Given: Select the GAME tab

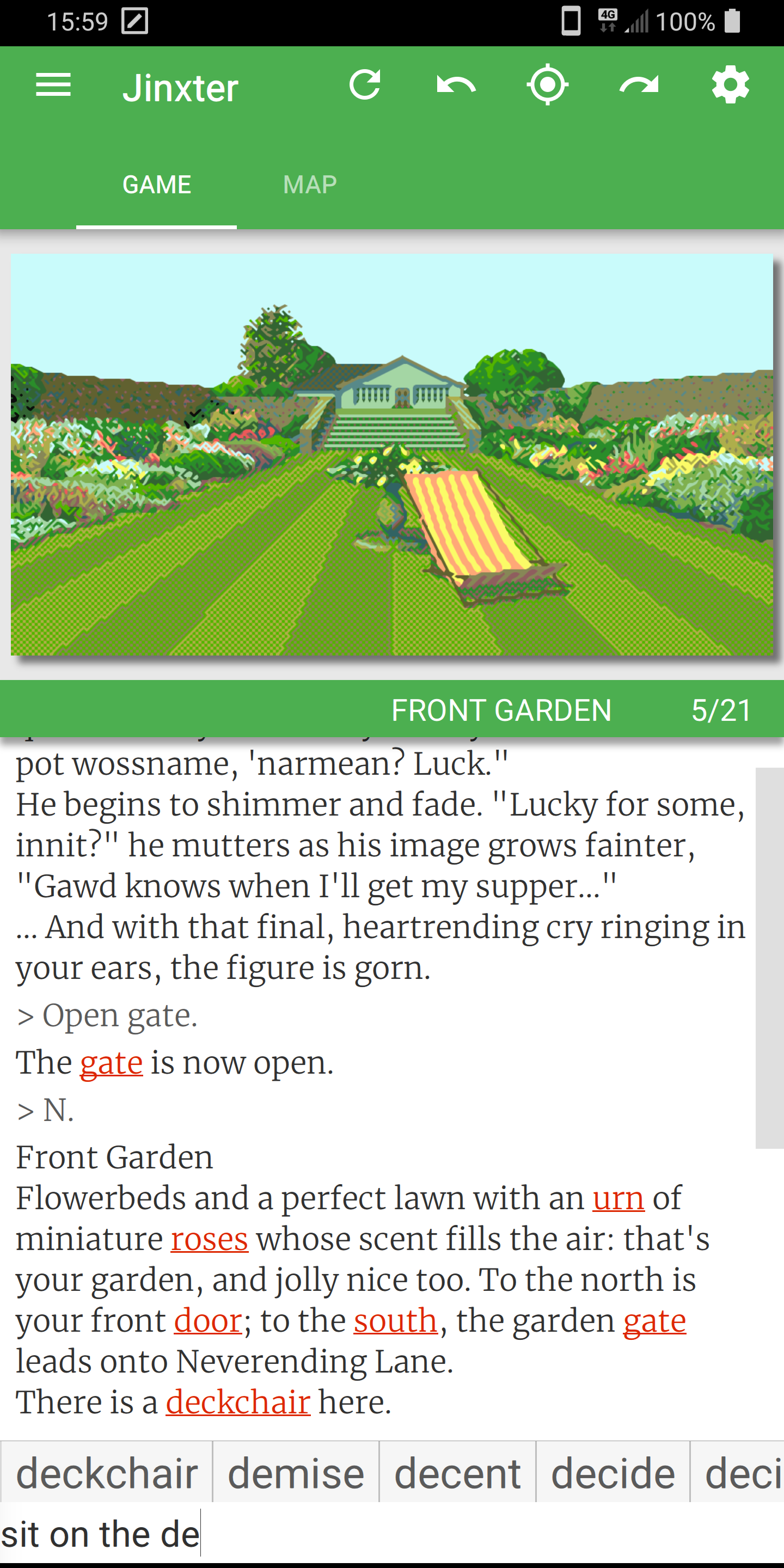Looking at the screenshot, I should 156,185.
